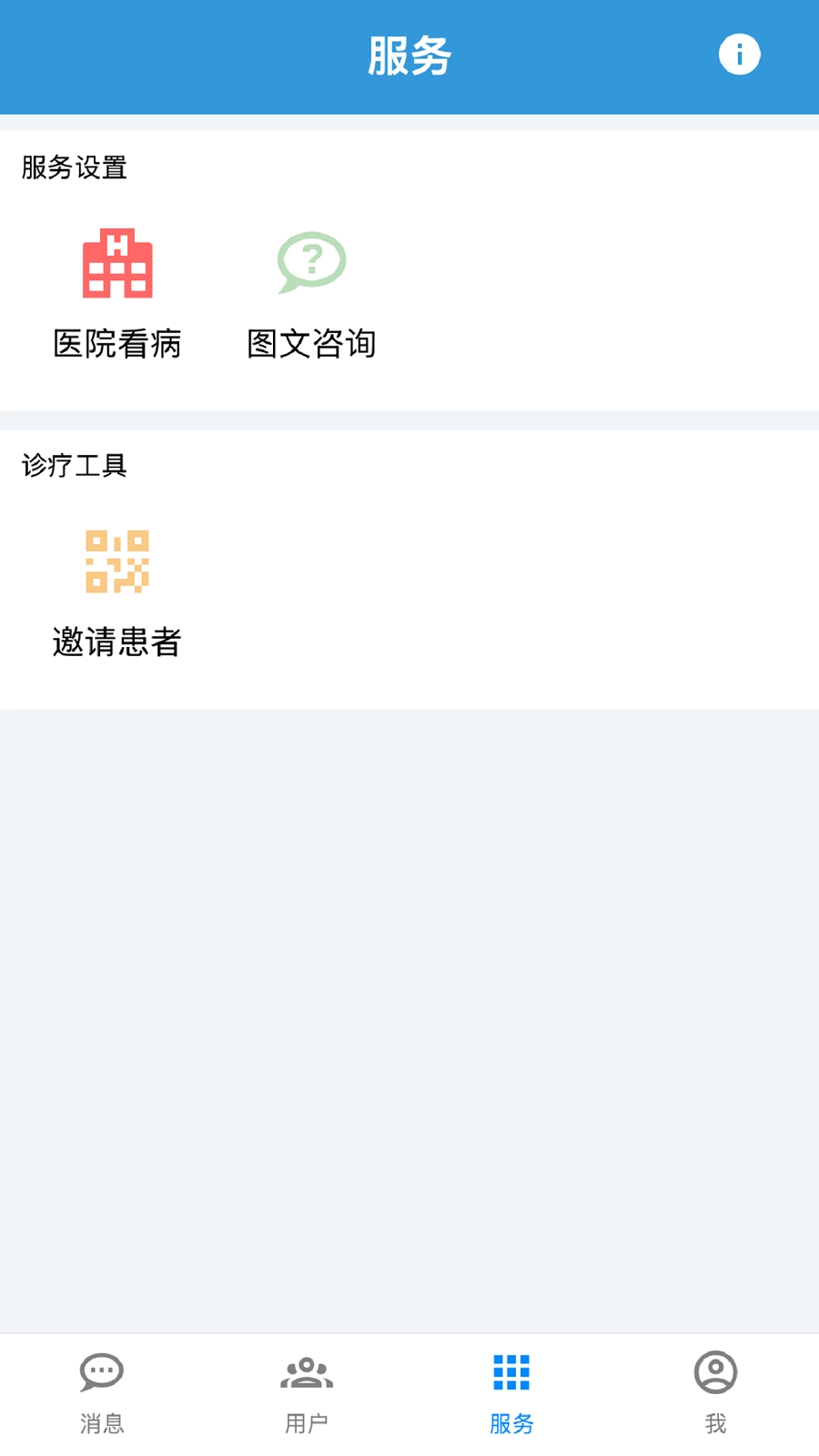Open the 我 profile icon
Viewport: 819px width, 1456px height.
tap(715, 1372)
